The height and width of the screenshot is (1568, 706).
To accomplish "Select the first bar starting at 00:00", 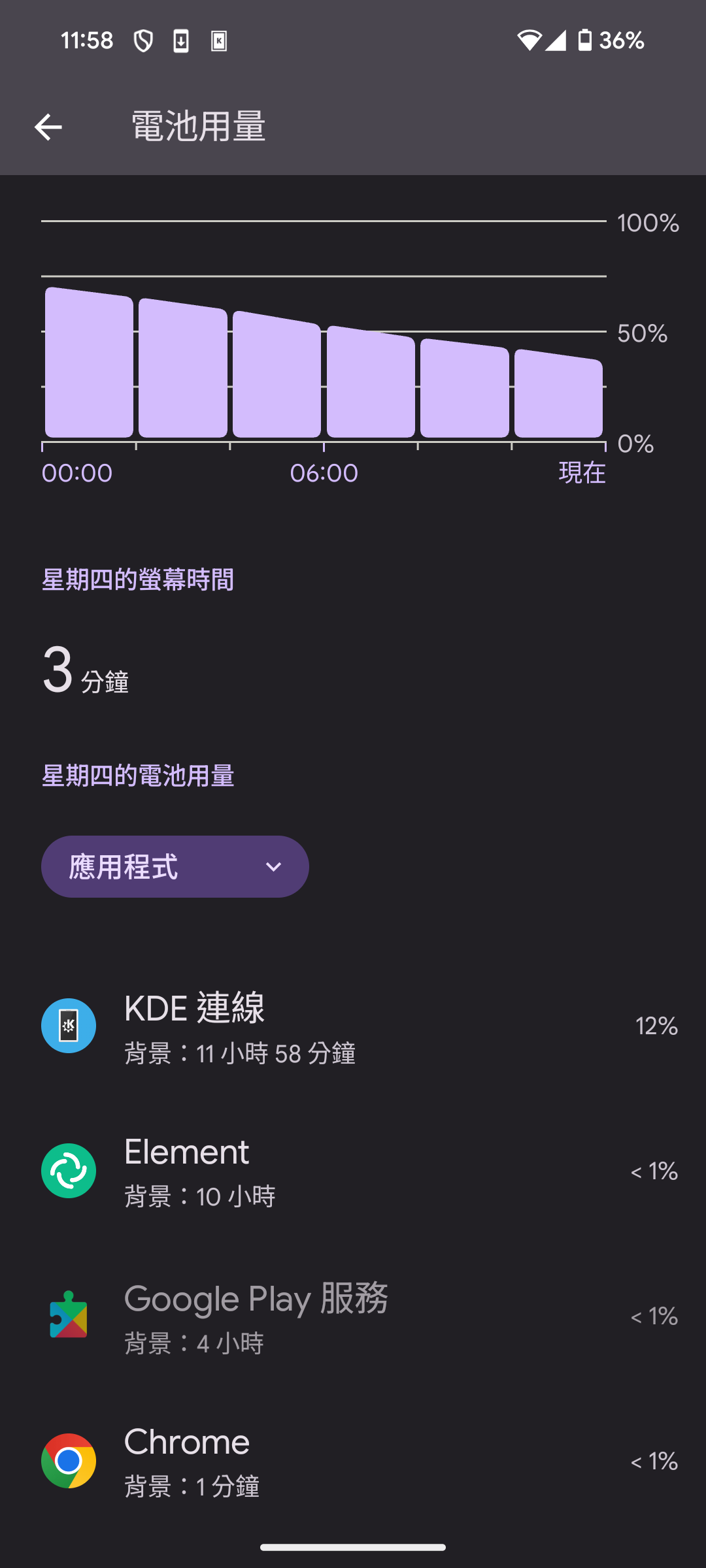I will coord(89,363).
